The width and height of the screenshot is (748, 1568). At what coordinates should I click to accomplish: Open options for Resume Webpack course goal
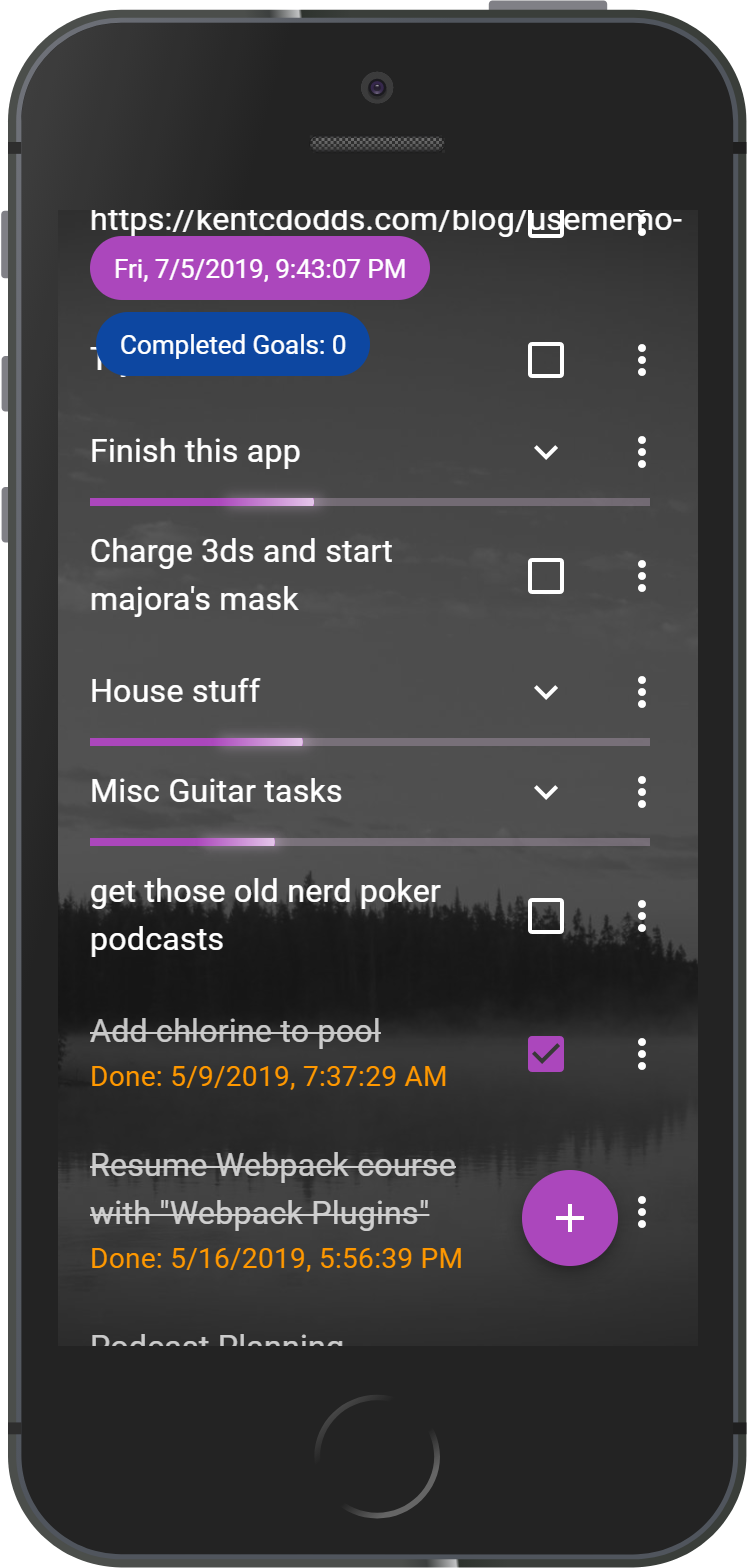pyautogui.click(x=642, y=1212)
